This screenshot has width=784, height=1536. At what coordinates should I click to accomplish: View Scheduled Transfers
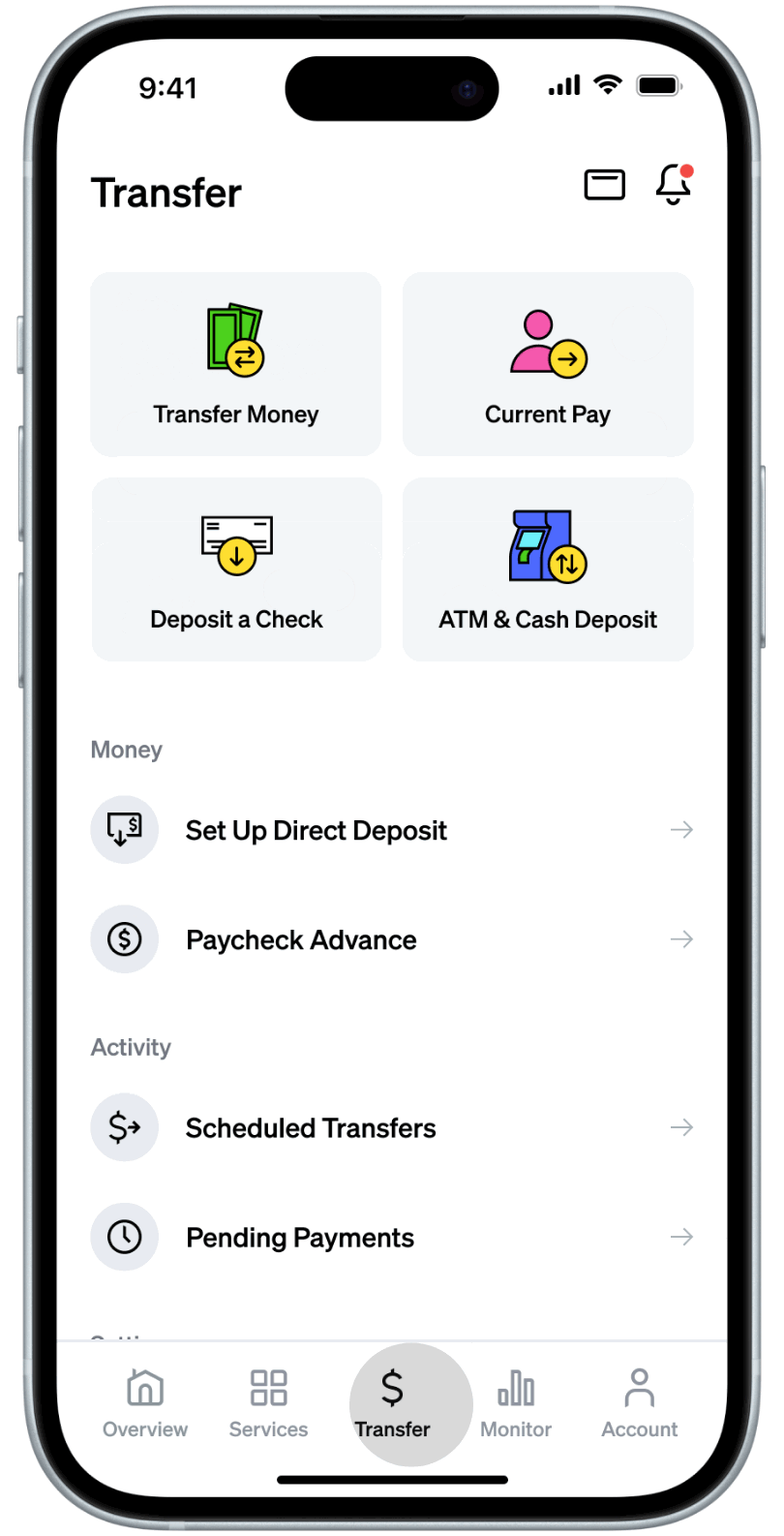391,1127
